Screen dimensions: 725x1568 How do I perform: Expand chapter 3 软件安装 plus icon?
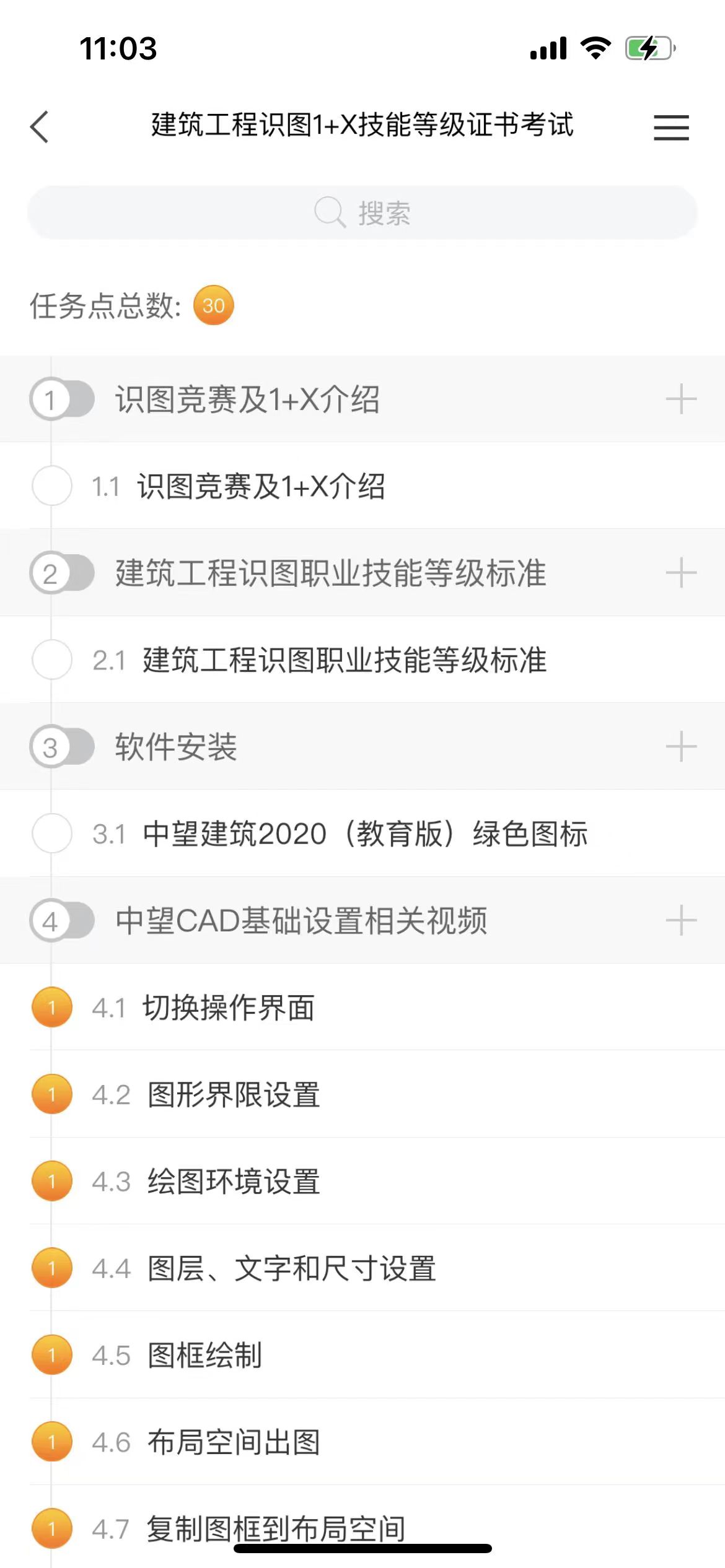coord(681,746)
